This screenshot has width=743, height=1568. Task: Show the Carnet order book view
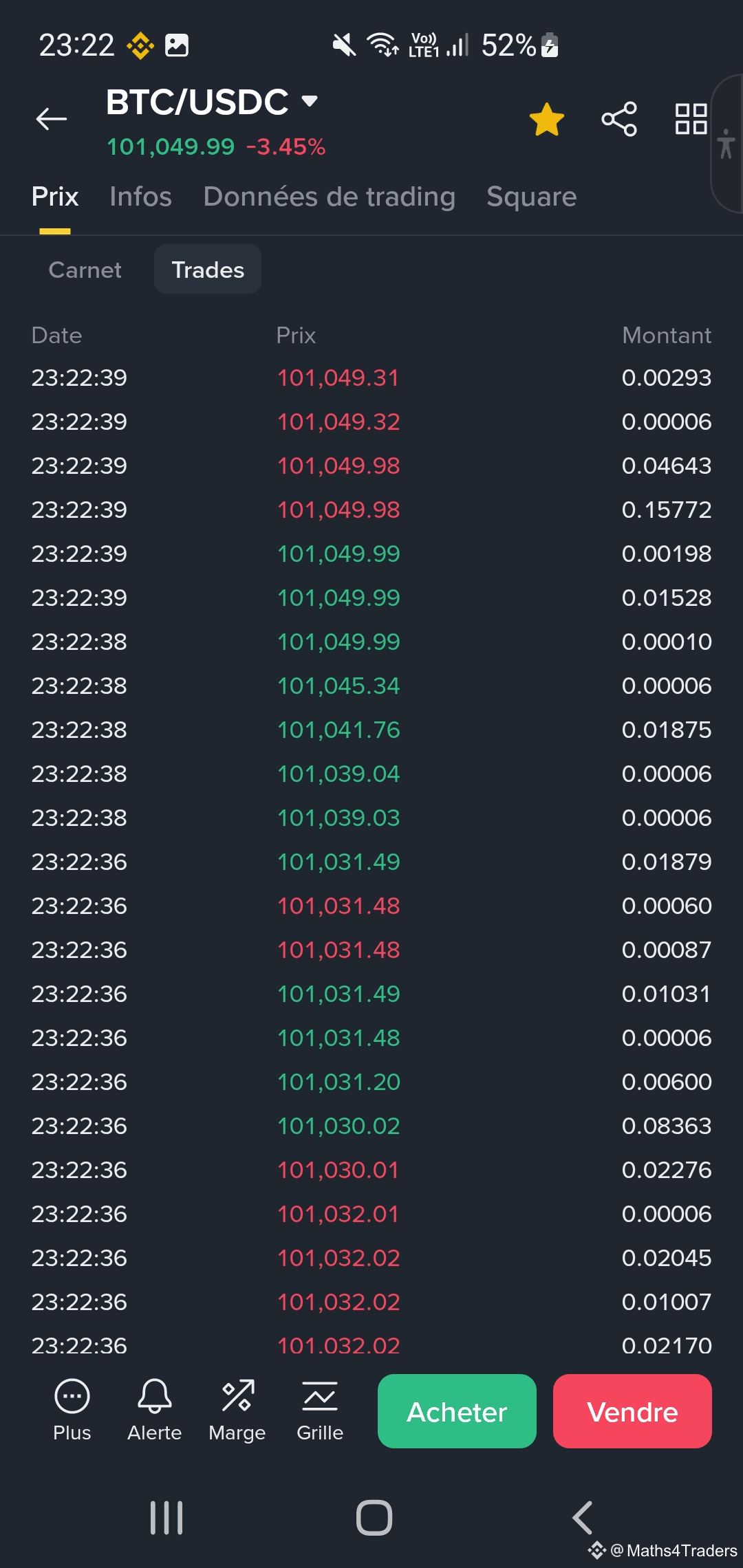pos(85,270)
